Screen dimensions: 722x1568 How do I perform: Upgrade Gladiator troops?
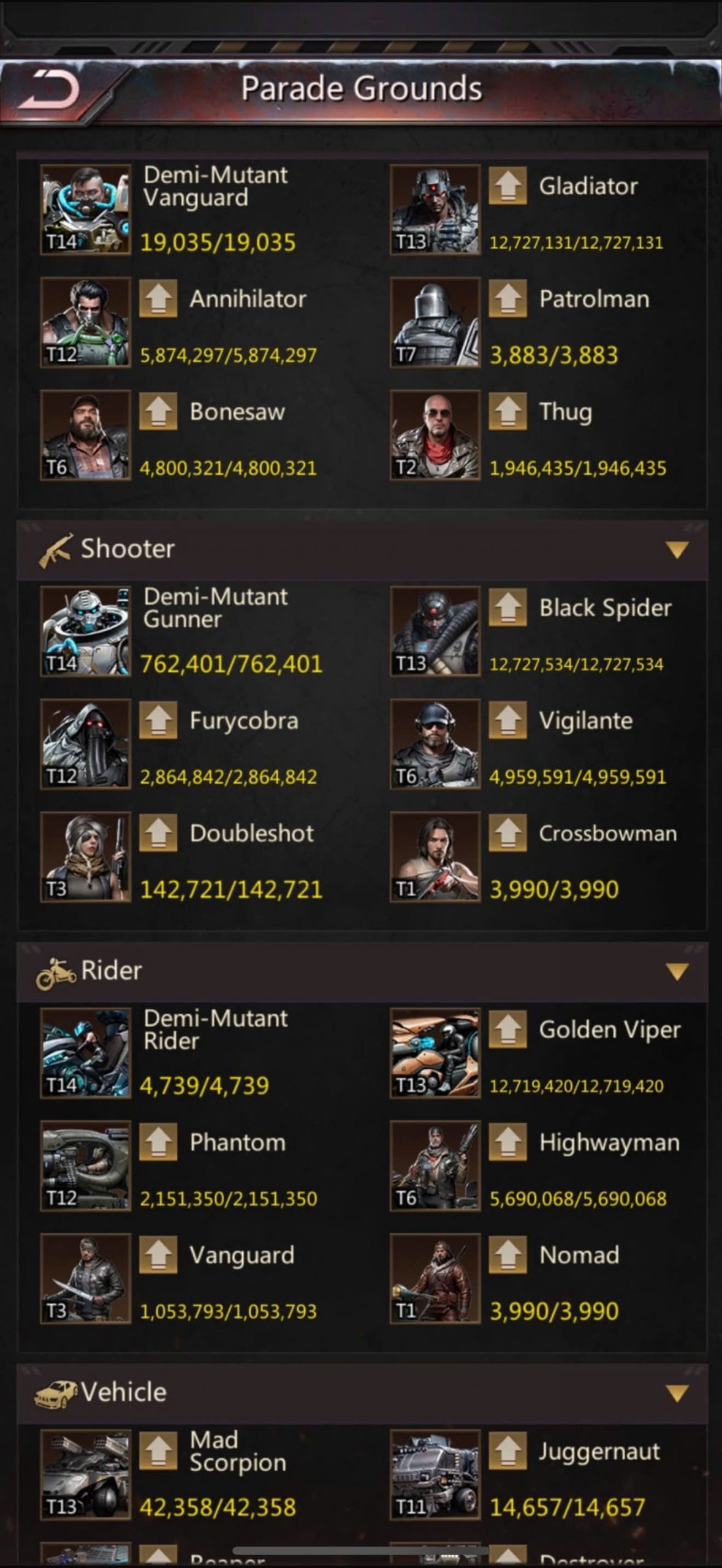507,186
